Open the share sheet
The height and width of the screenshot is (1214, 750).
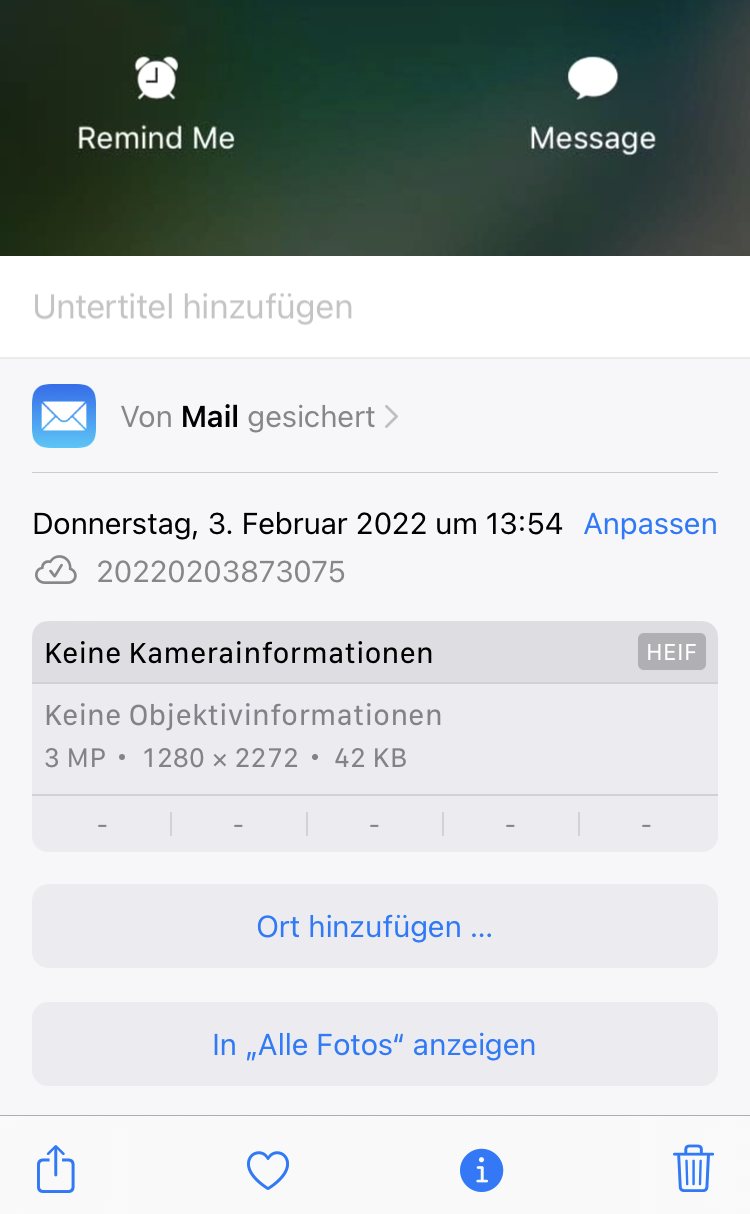(x=56, y=1168)
